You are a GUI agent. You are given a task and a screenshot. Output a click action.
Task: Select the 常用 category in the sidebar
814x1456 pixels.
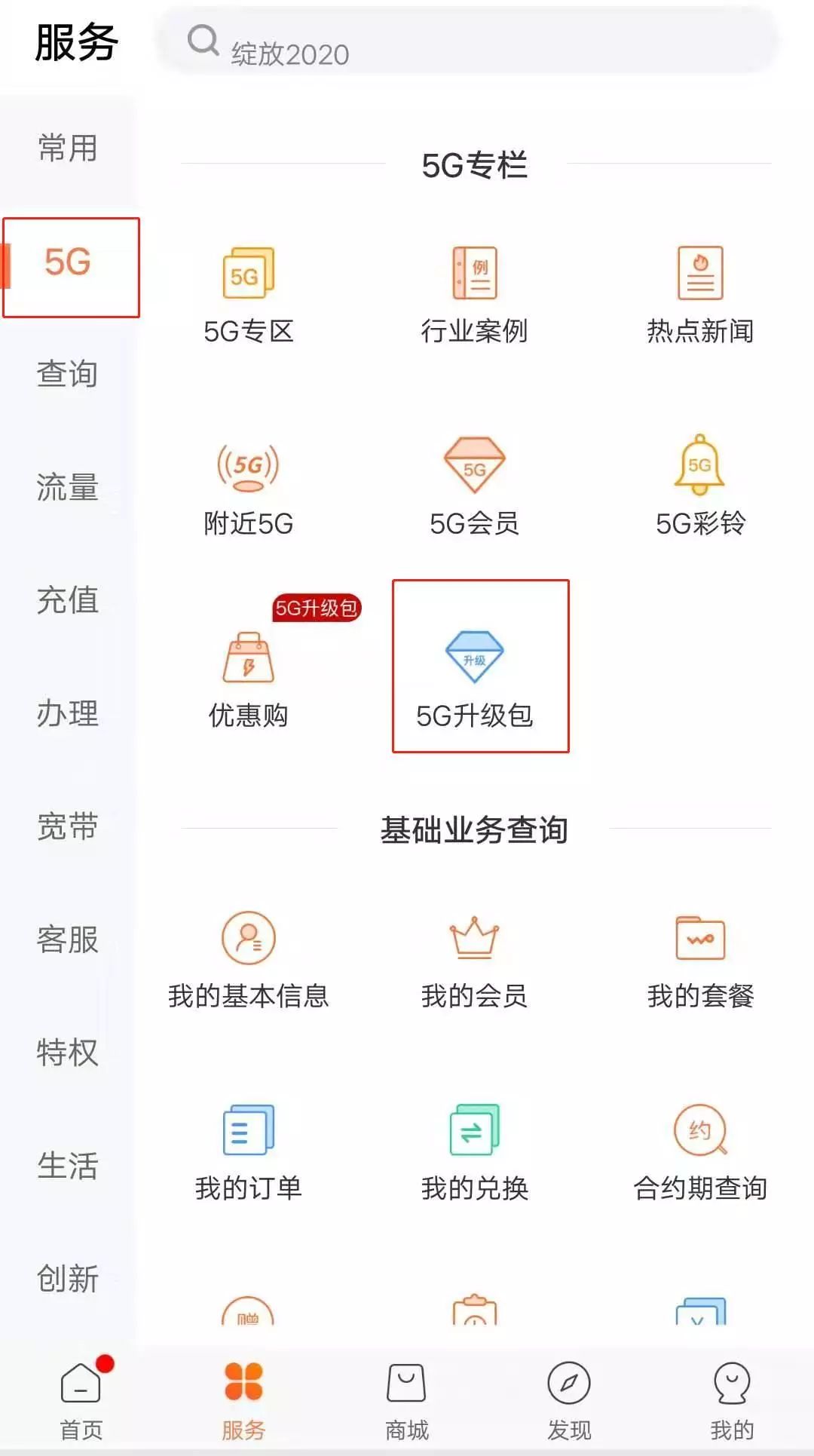(x=68, y=148)
